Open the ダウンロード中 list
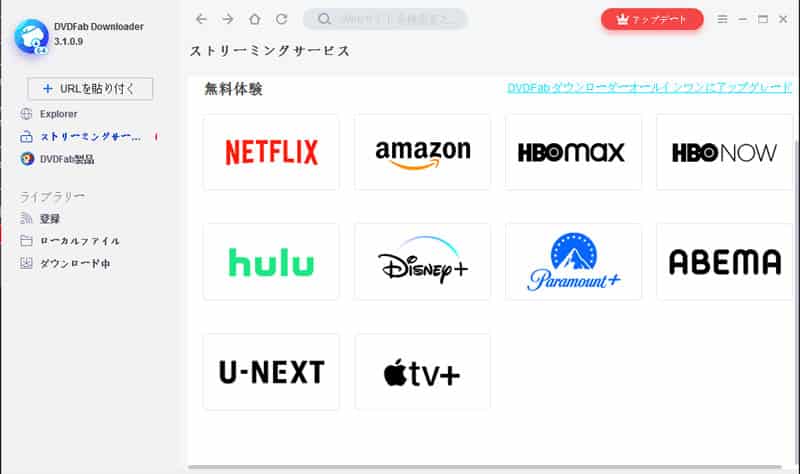800x474 pixels. click(x=74, y=264)
